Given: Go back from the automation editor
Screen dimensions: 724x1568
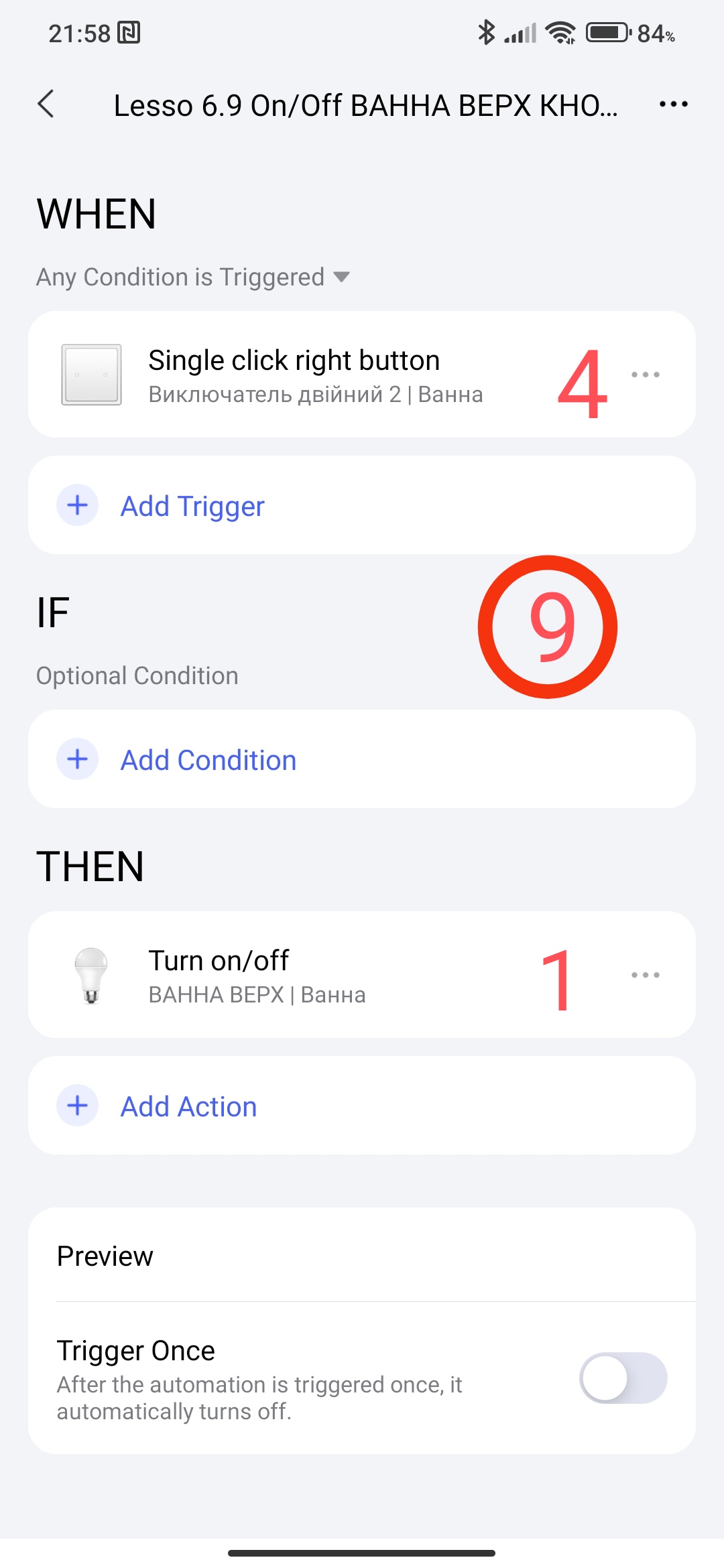Looking at the screenshot, I should click(46, 105).
